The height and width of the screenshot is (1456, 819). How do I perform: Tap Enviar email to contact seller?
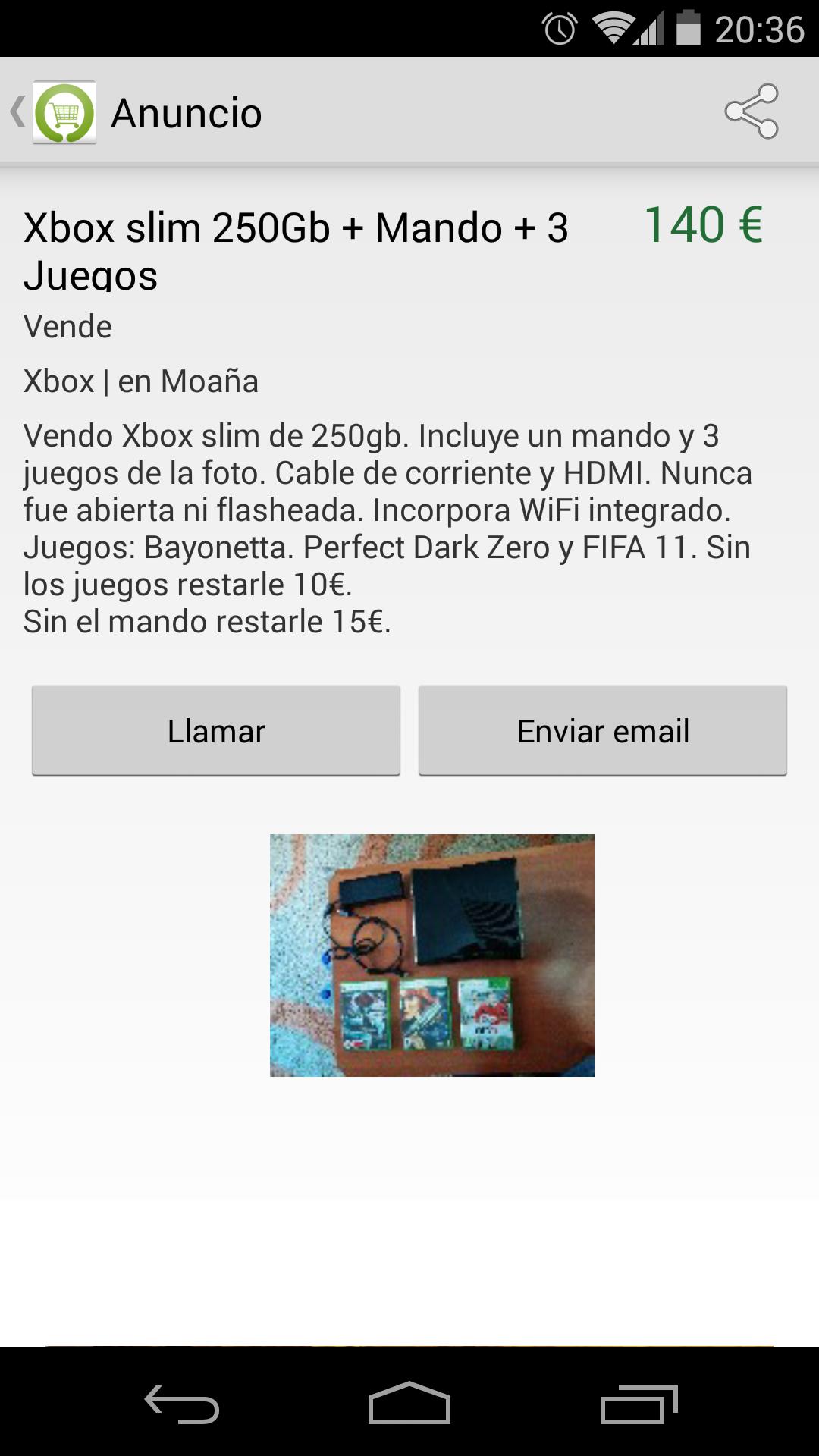pos(603,730)
